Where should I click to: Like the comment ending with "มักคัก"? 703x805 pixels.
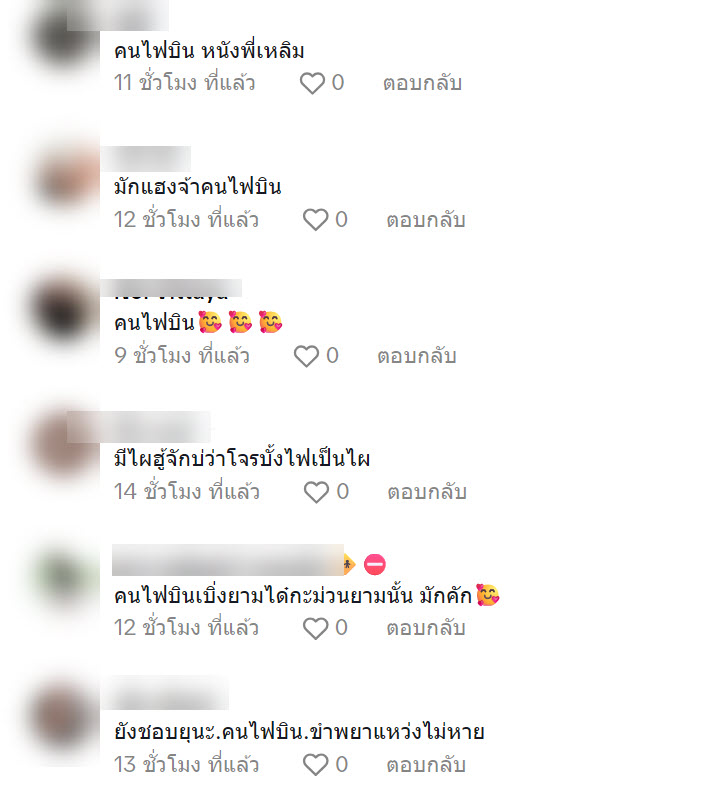point(316,629)
